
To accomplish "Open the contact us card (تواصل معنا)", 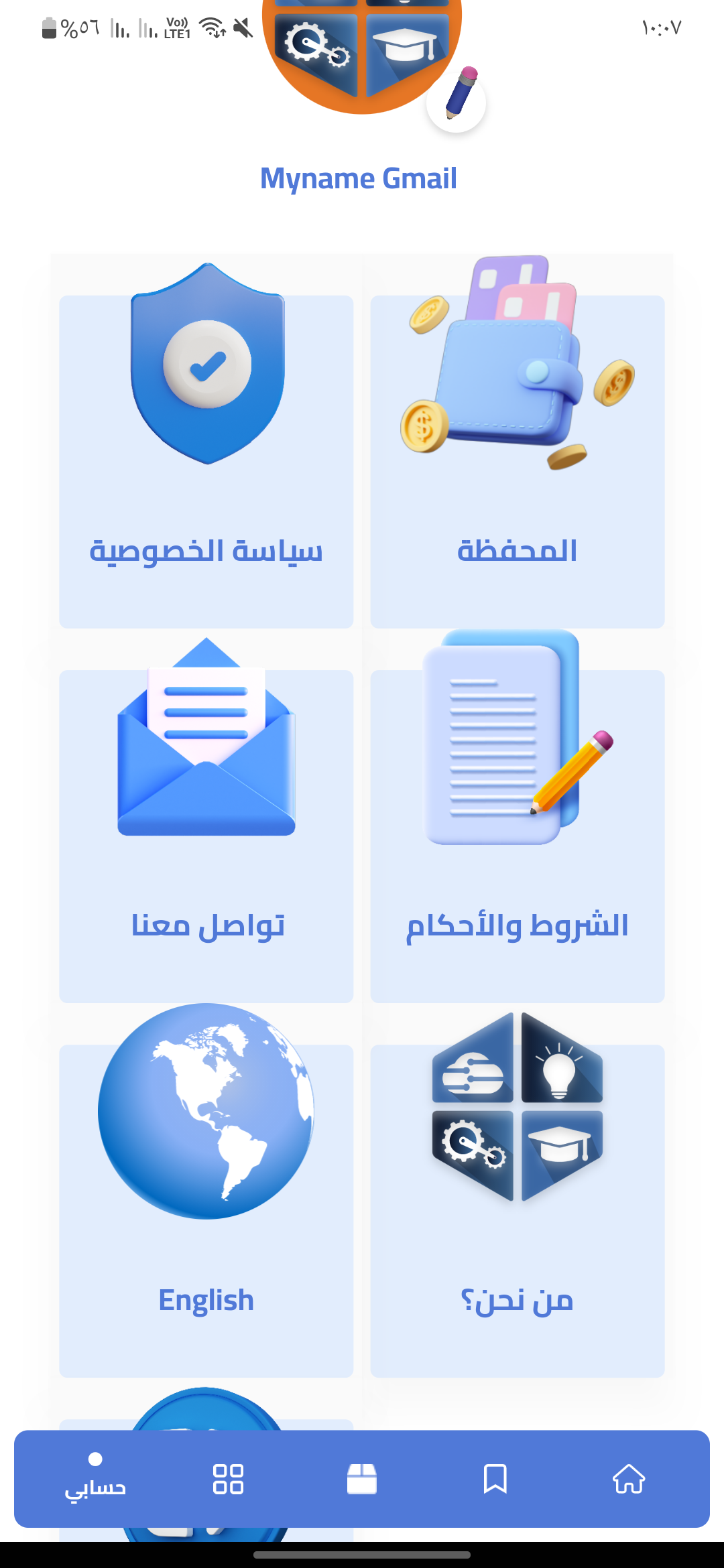I will pos(206,836).
